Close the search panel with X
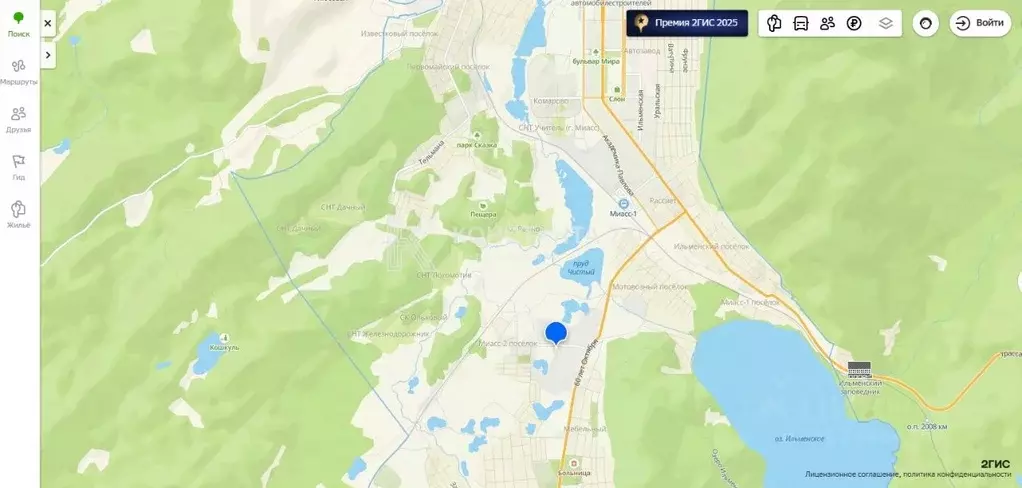 click(x=47, y=23)
